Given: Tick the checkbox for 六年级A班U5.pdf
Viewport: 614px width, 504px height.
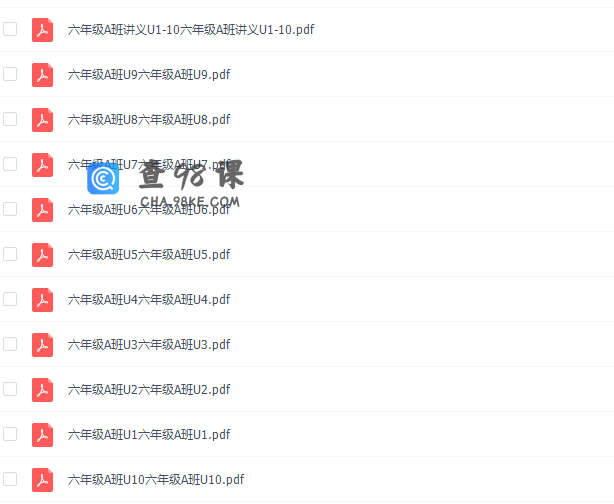Looking at the screenshot, I should (x=10, y=254).
